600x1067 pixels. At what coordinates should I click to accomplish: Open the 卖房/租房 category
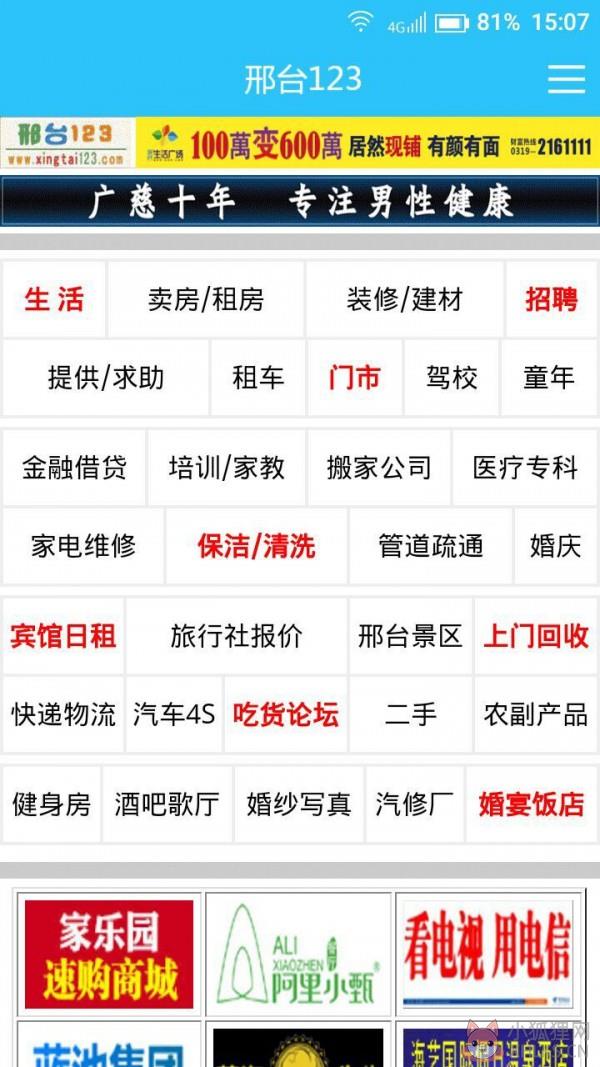tap(205, 299)
